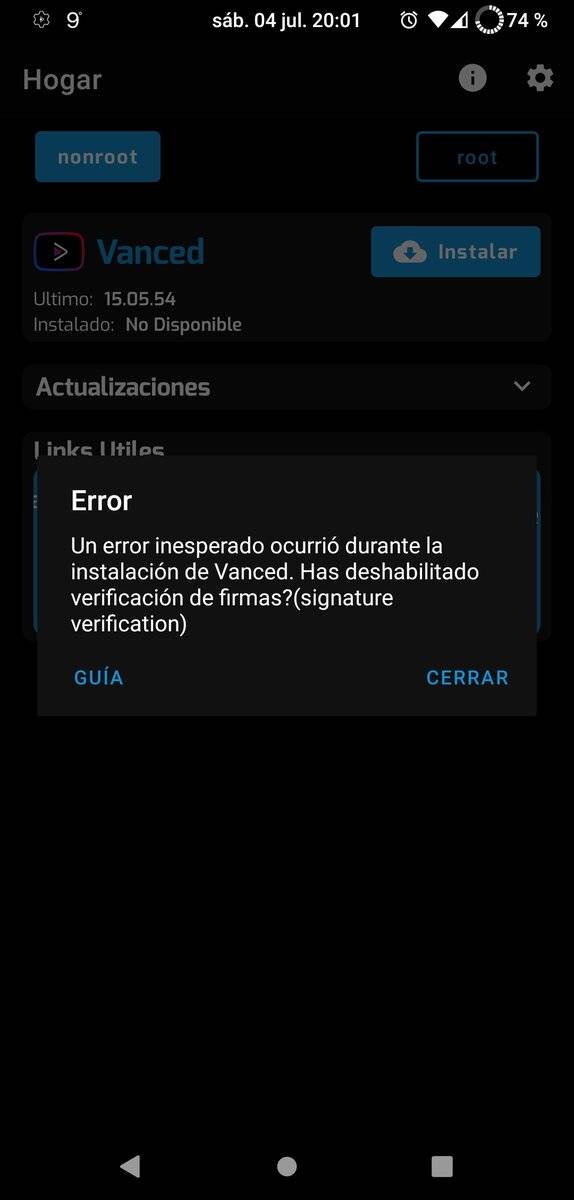The height and width of the screenshot is (1200, 574).
Task: Open the GUÍA link in the error dialog
Action: click(x=98, y=677)
